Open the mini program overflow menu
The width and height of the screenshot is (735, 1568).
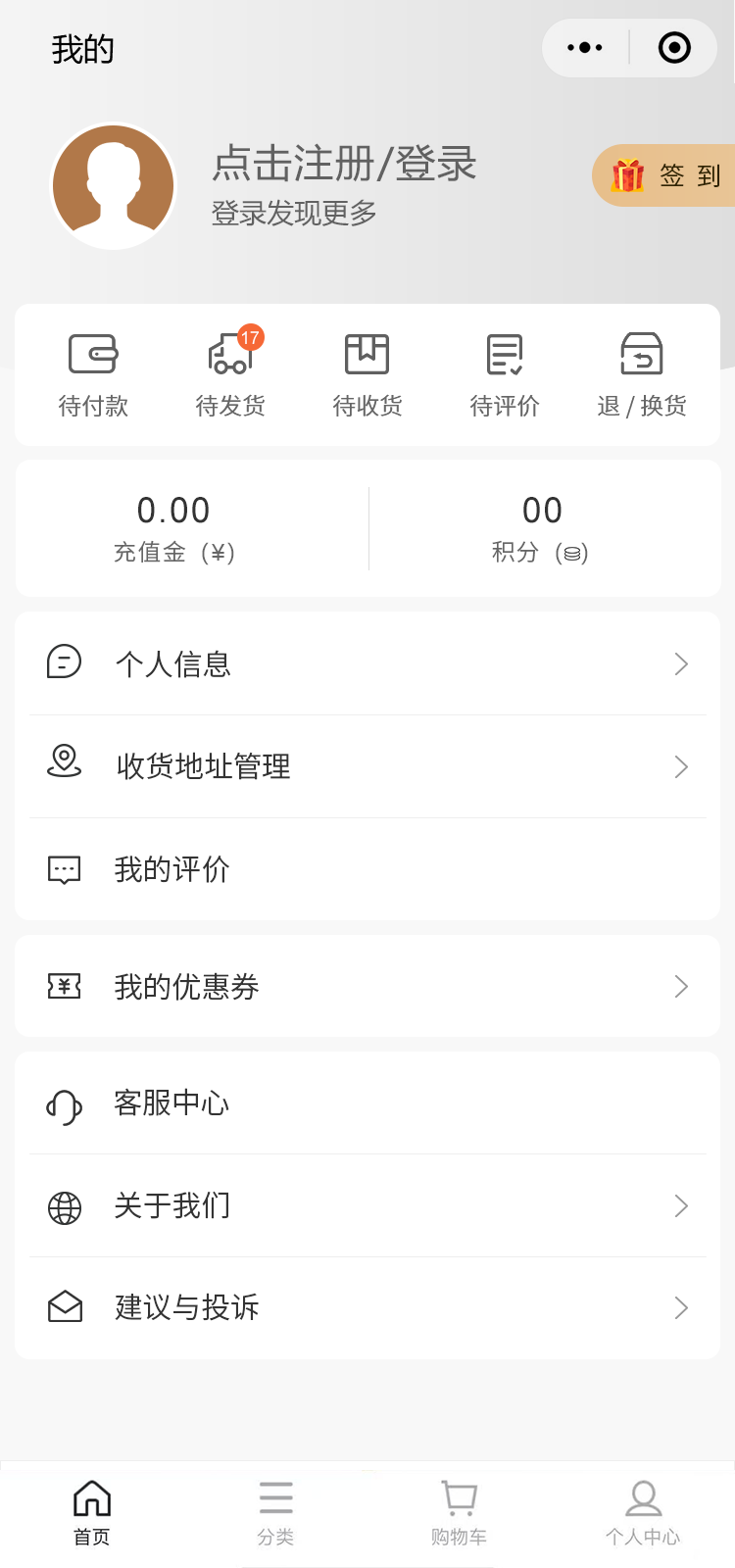tap(585, 47)
